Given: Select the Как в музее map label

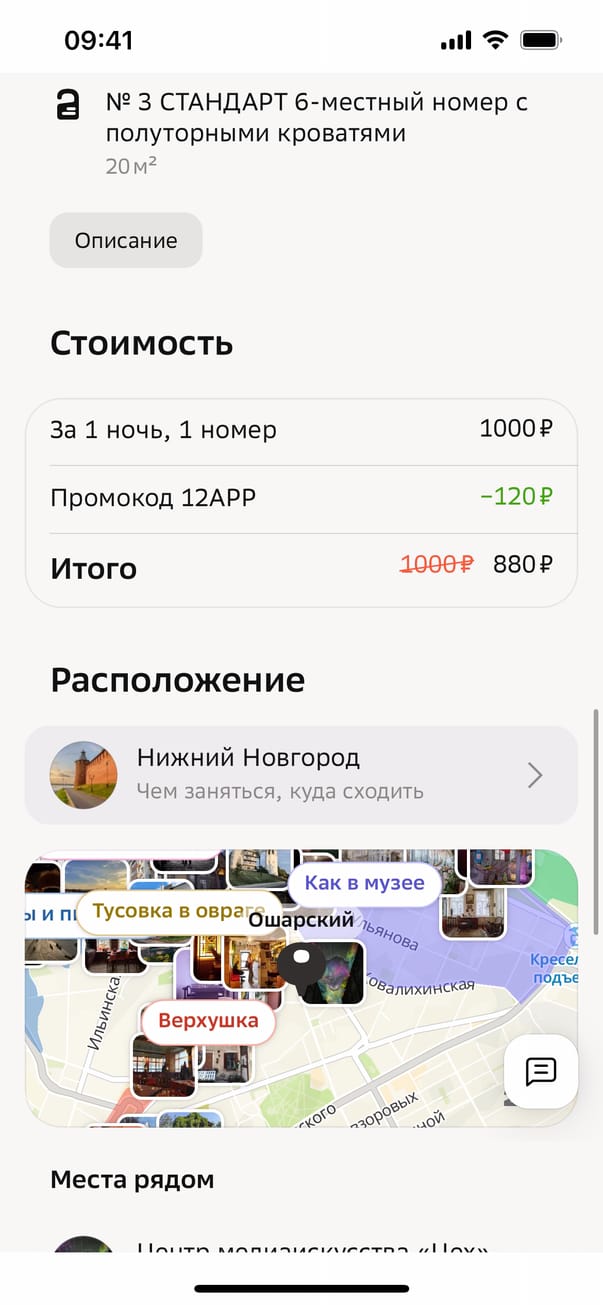Looking at the screenshot, I should click(364, 883).
